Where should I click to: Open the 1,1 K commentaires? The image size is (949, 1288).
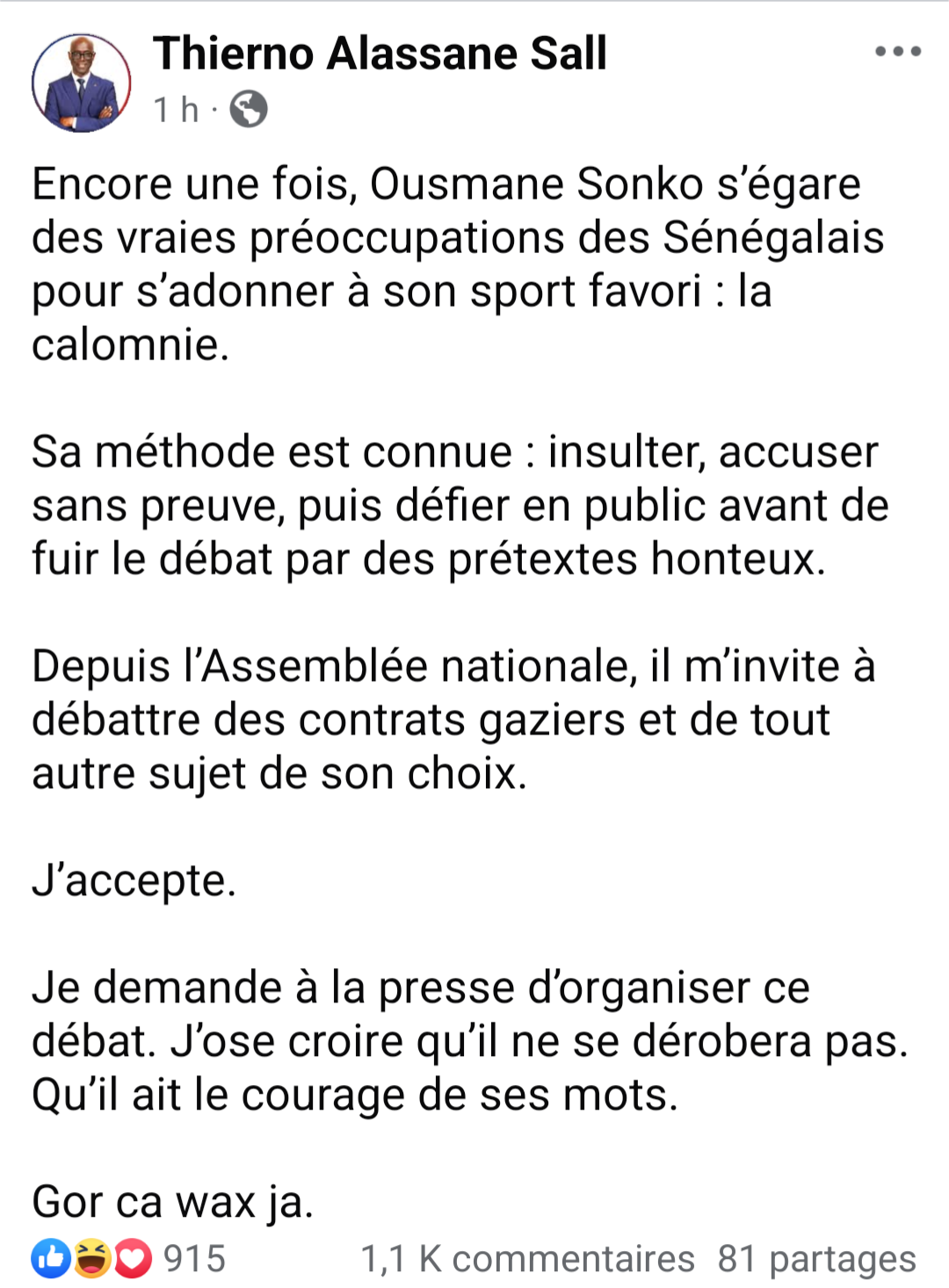pos(527,1258)
